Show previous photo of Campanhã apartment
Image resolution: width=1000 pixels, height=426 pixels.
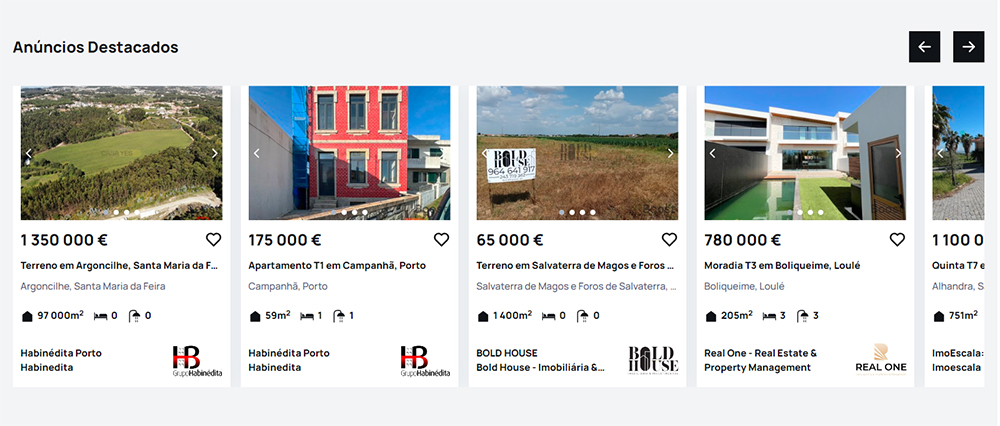(x=257, y=153)
